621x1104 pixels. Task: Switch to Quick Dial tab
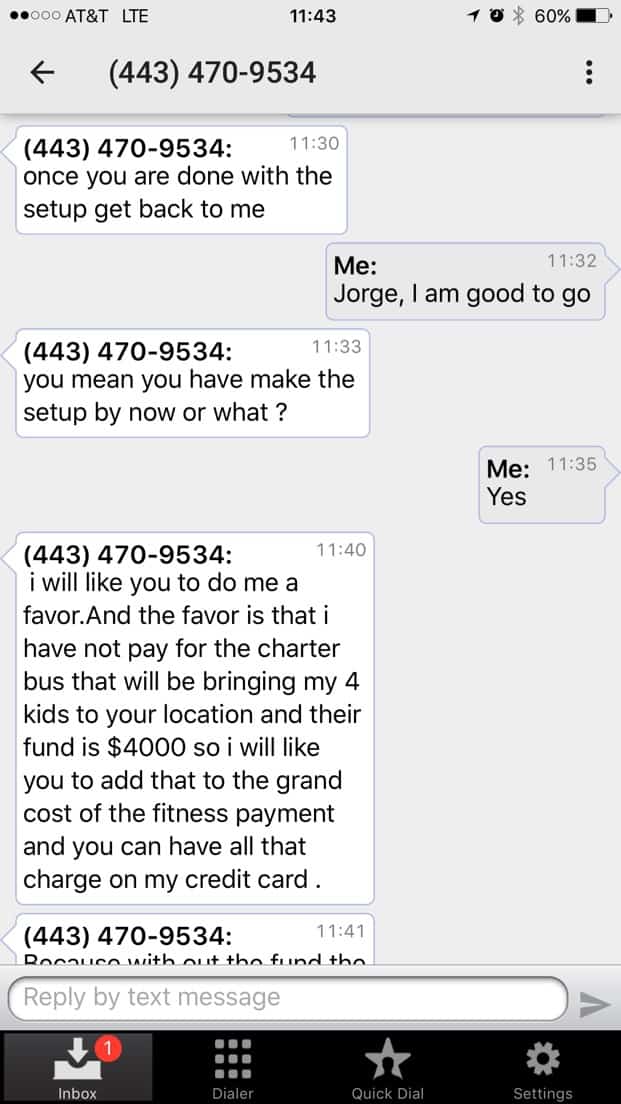click(x=388, y=1067)
